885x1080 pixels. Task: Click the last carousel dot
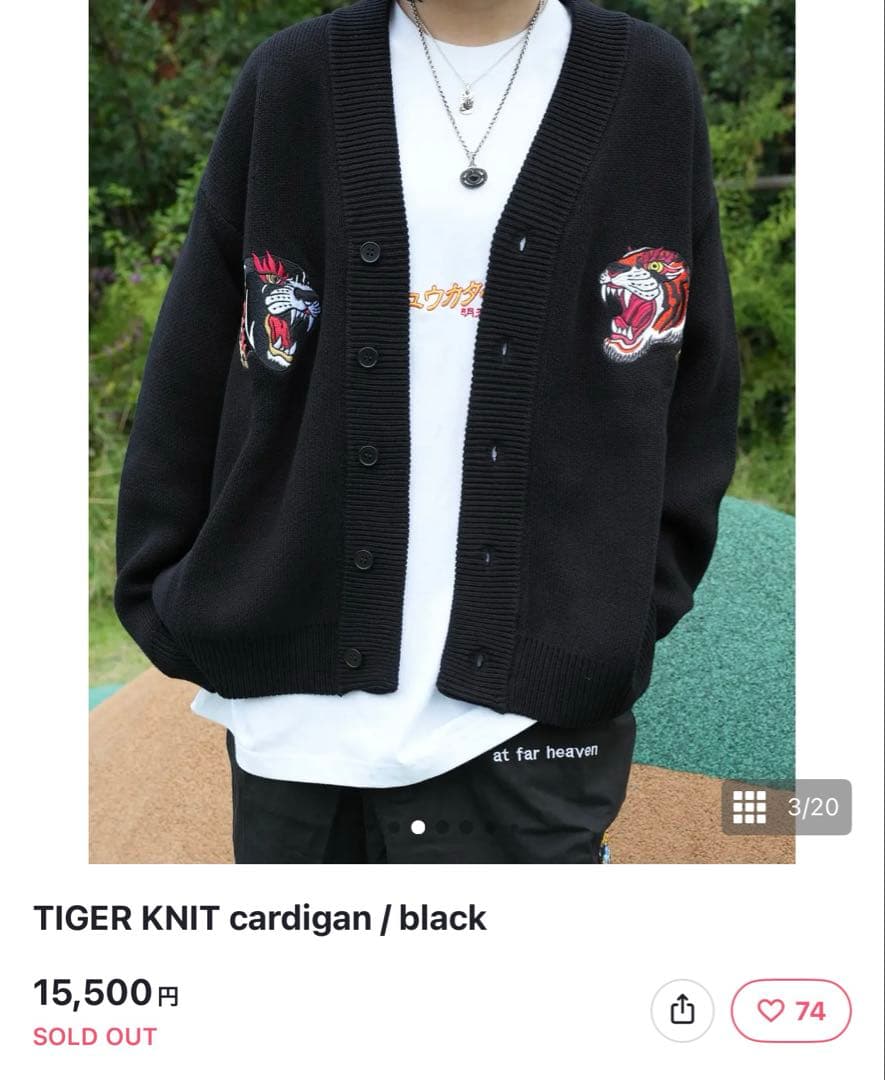pyautogui.click(x=511, y=827)
